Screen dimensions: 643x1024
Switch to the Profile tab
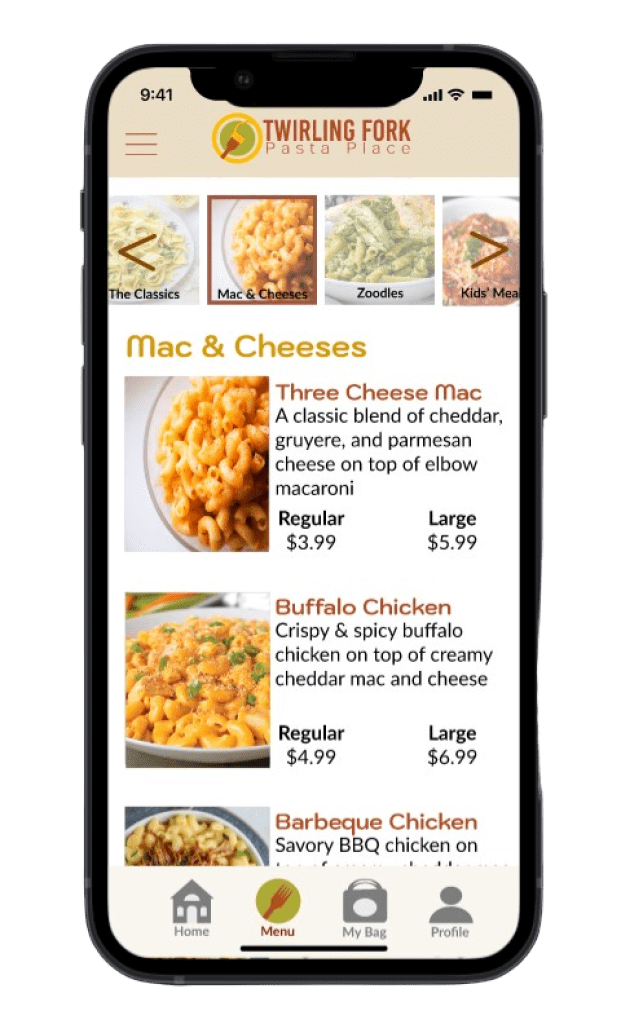point(450,908)
